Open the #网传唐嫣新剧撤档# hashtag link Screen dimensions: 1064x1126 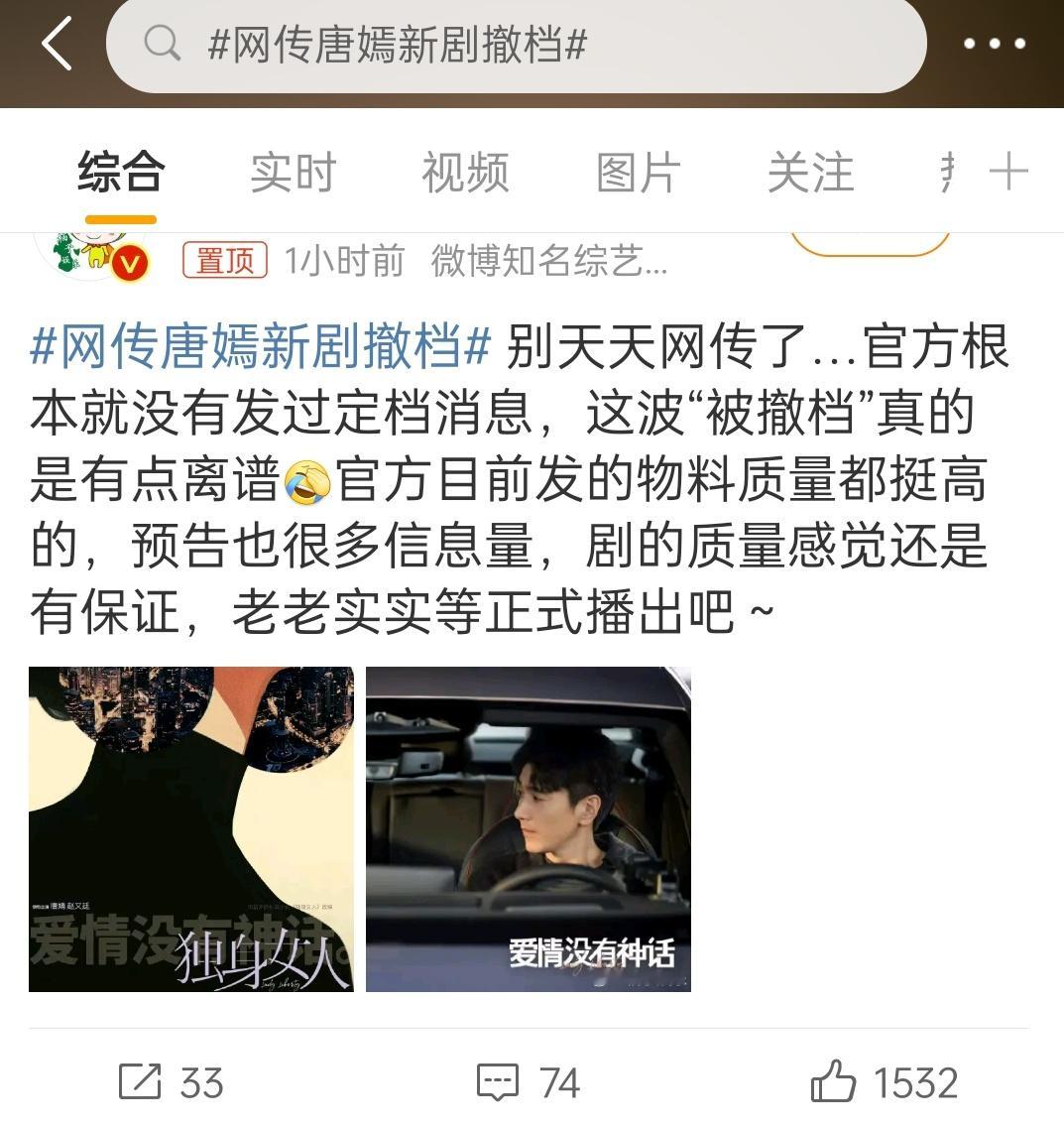252,347
